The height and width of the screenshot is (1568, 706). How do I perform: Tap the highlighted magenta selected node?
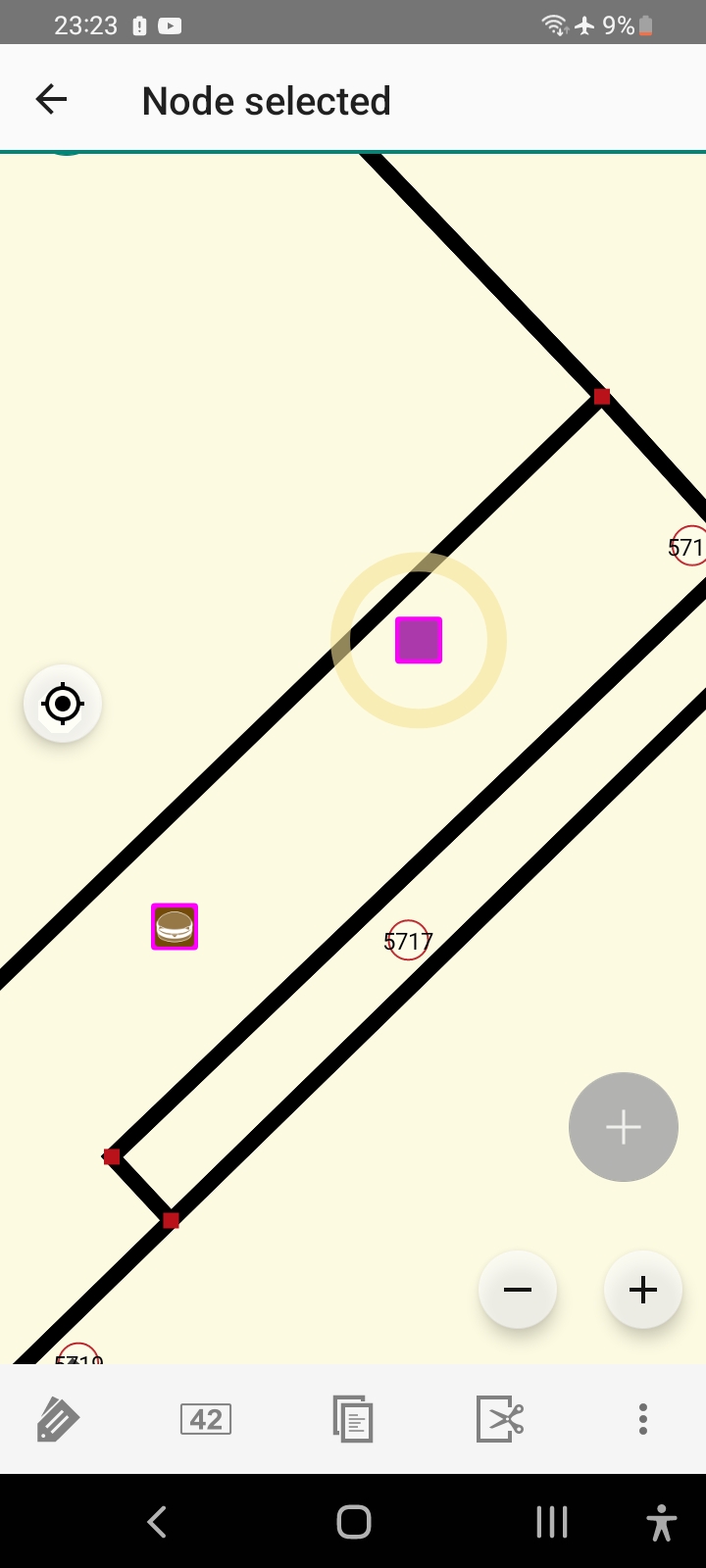(x=419, y=640)
